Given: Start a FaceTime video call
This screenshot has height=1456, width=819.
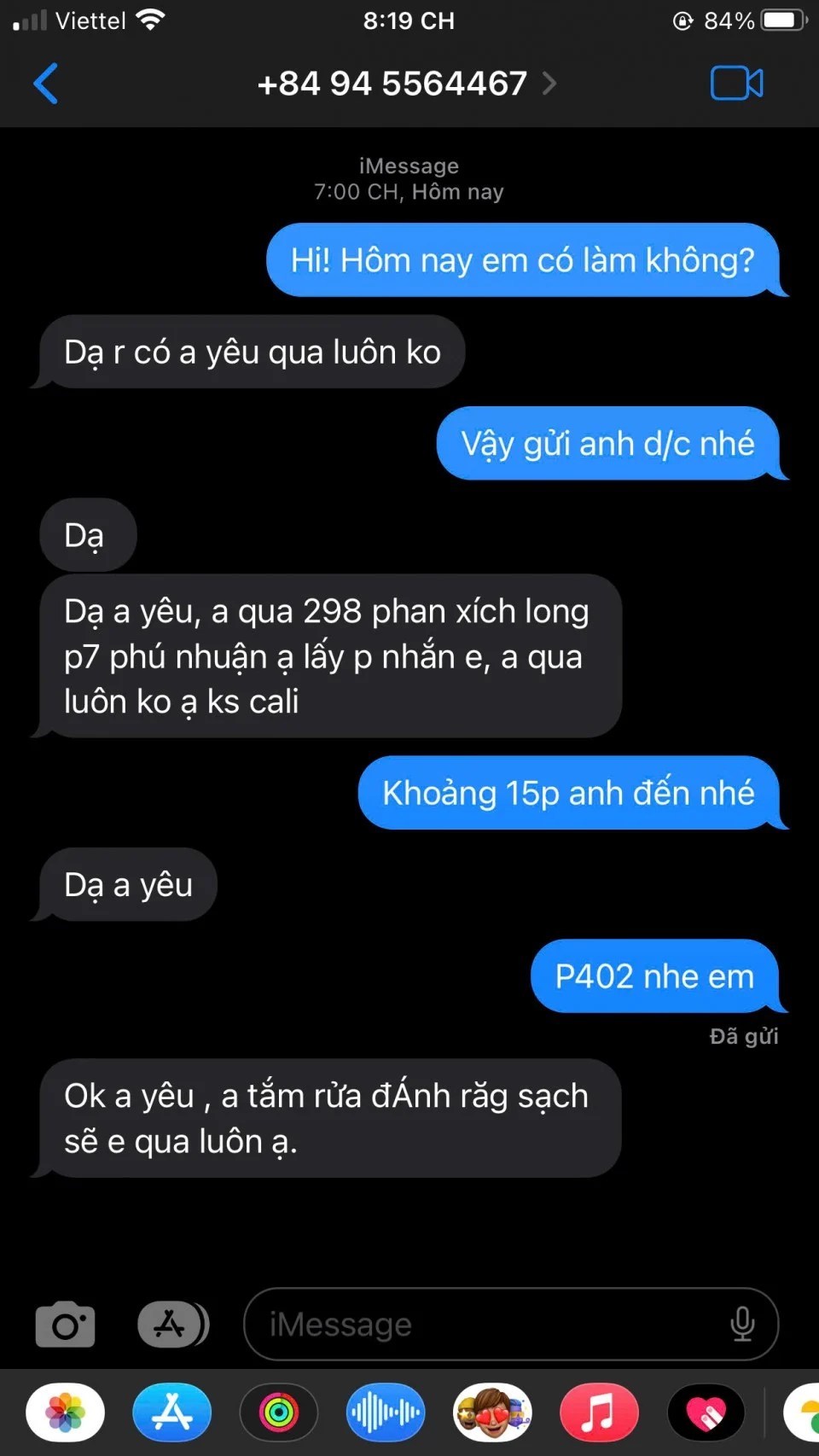Looking at the screenshot, I should click(x=736, y=84).
